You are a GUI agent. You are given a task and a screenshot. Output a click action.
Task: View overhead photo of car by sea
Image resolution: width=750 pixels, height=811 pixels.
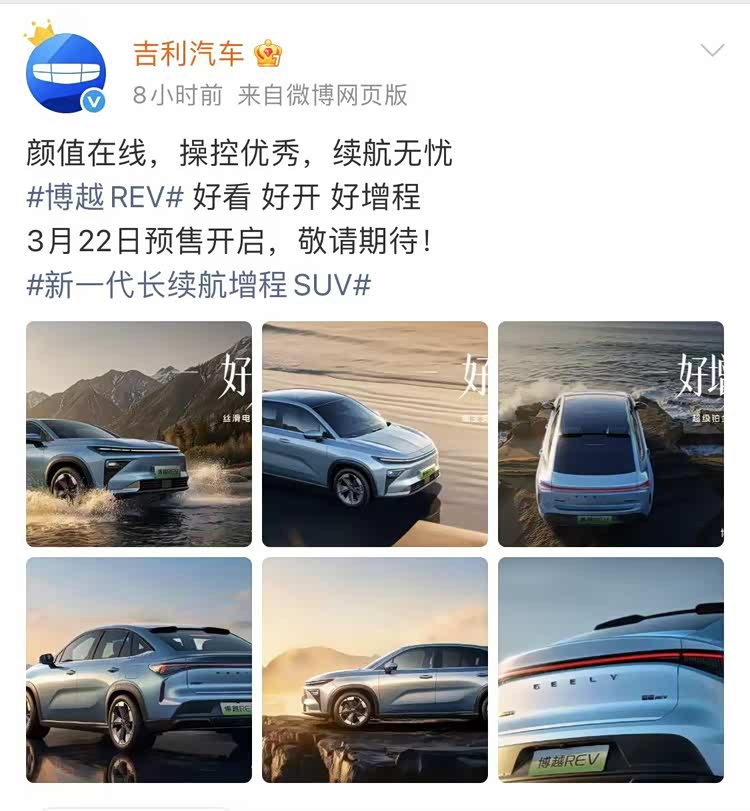click(x=611, y=434)
